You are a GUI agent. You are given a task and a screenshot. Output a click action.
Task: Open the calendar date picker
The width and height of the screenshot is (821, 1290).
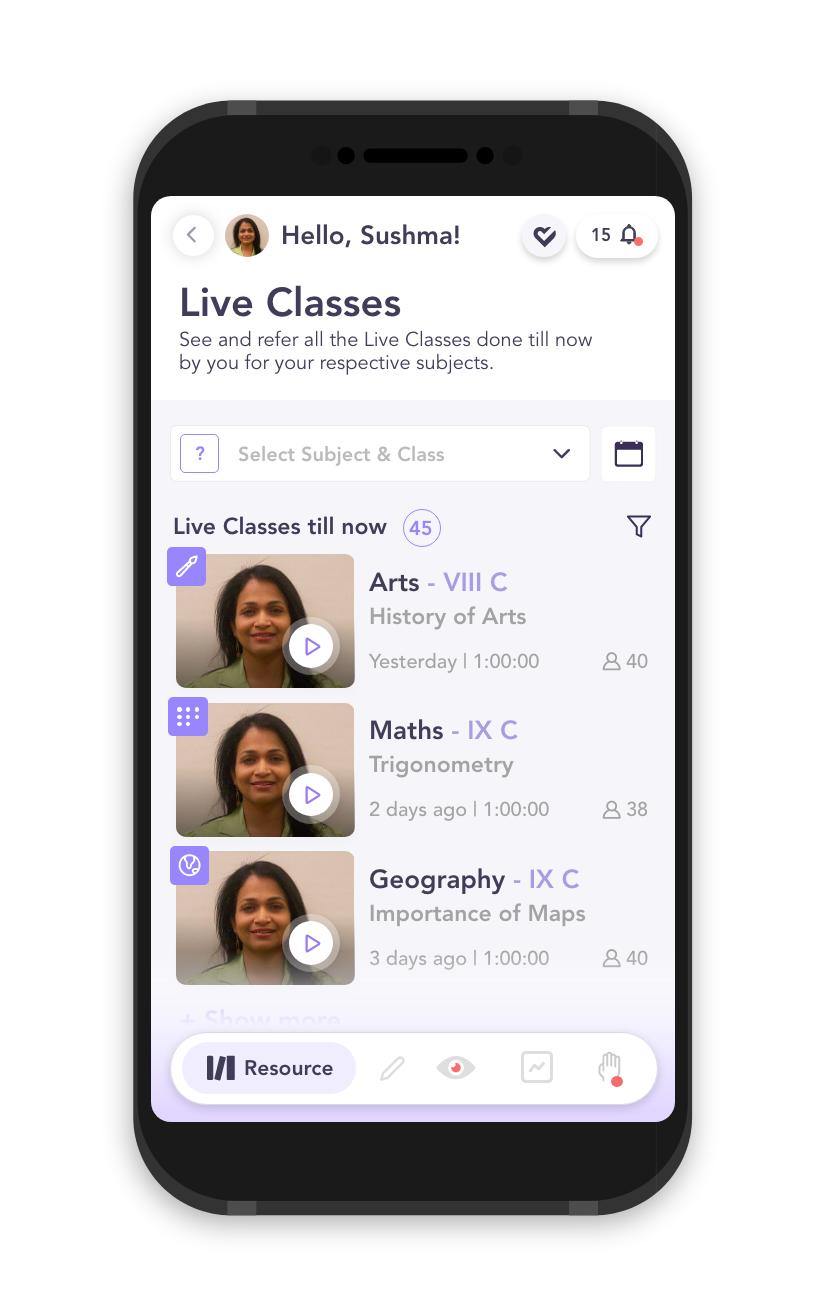click(x=628, y=454)
